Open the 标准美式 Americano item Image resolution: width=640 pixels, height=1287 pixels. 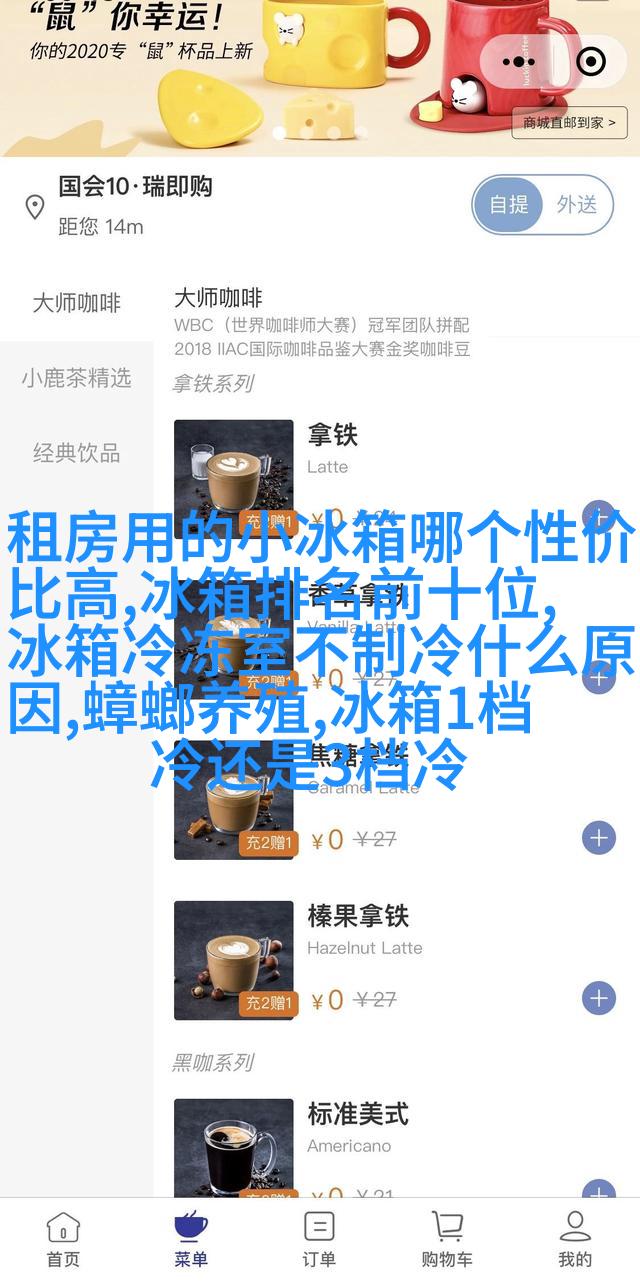click(358, 1114)
